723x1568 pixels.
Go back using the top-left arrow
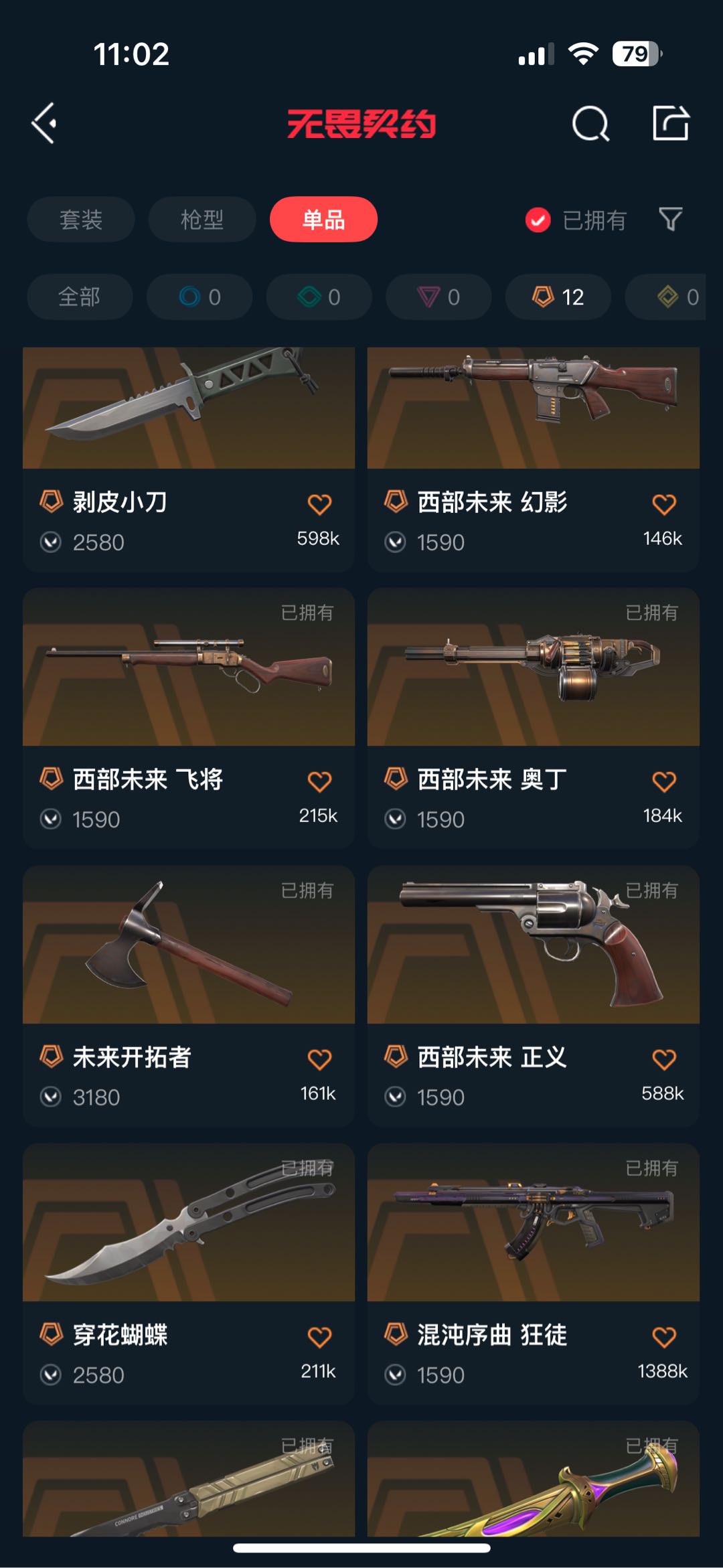coord(44,123)
